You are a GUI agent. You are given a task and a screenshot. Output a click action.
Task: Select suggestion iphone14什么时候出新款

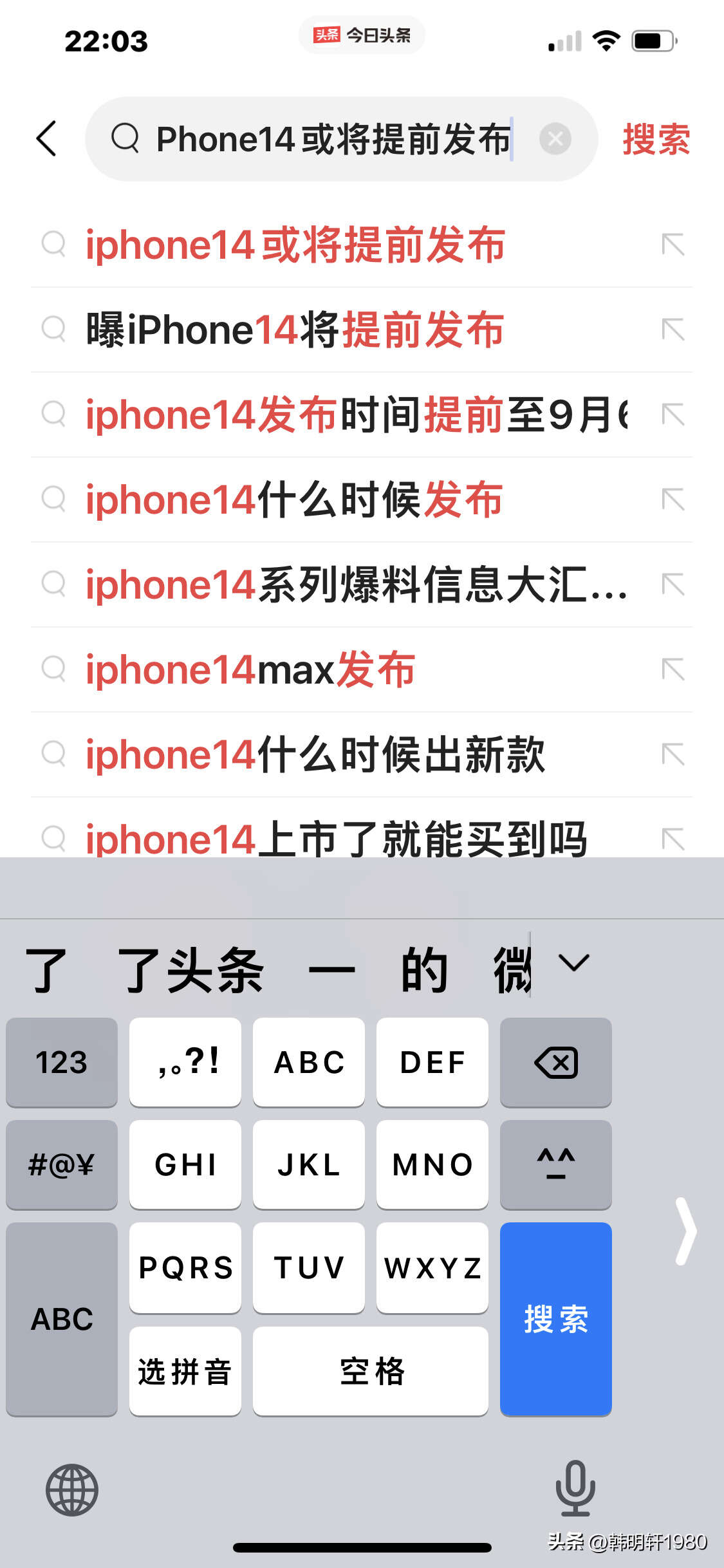[362, 754]
